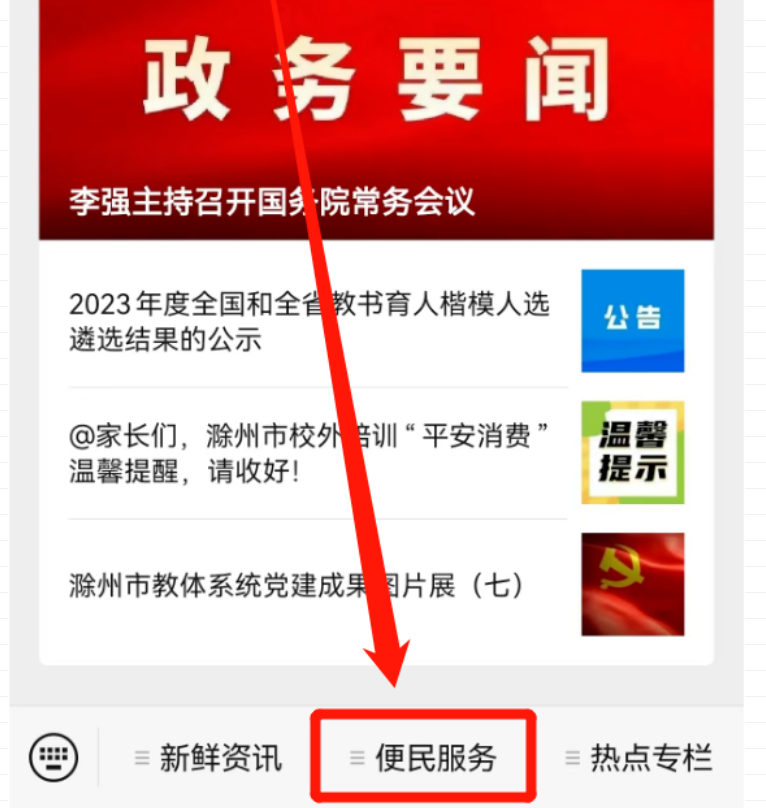Open the 新鲜资讯 menu
The height and width of the screenshot is (808, 766).
209,758
